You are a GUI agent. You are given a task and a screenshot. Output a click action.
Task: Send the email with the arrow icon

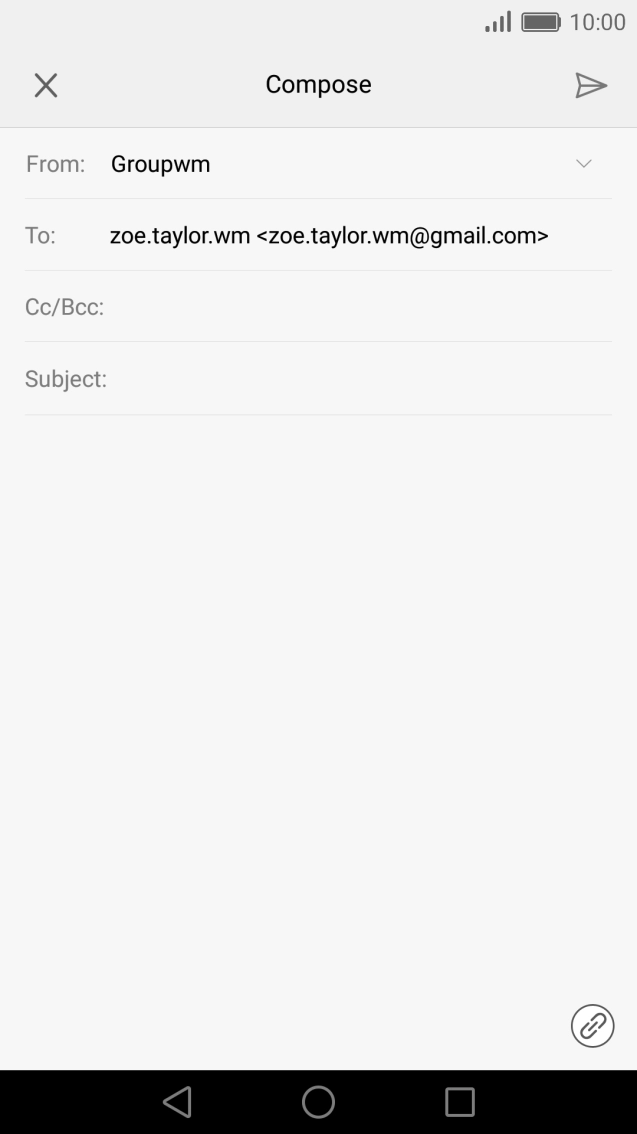tap(591, 86)
